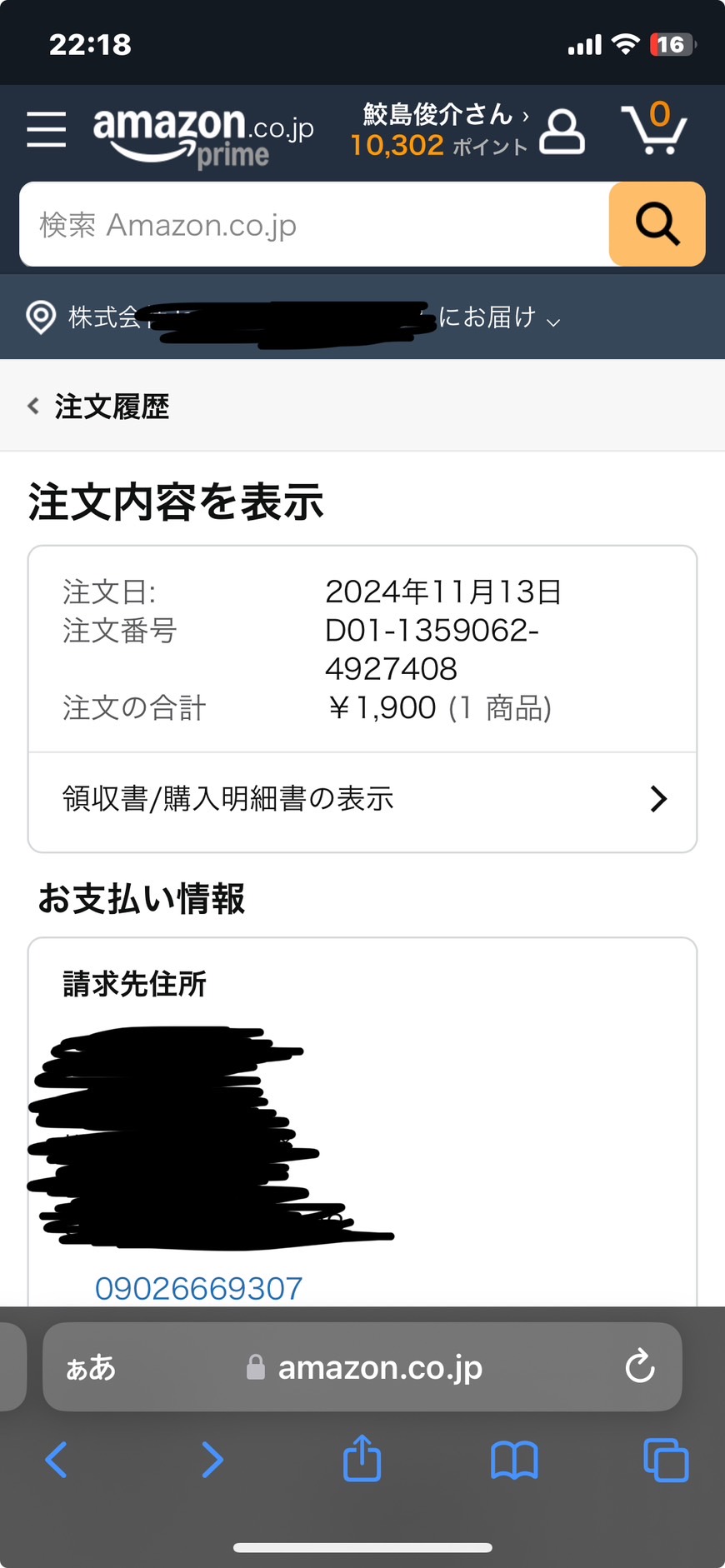Tap the amazon.co.jp address bar
This screenshot has width=725, height=1568.
coord(363,1367)
